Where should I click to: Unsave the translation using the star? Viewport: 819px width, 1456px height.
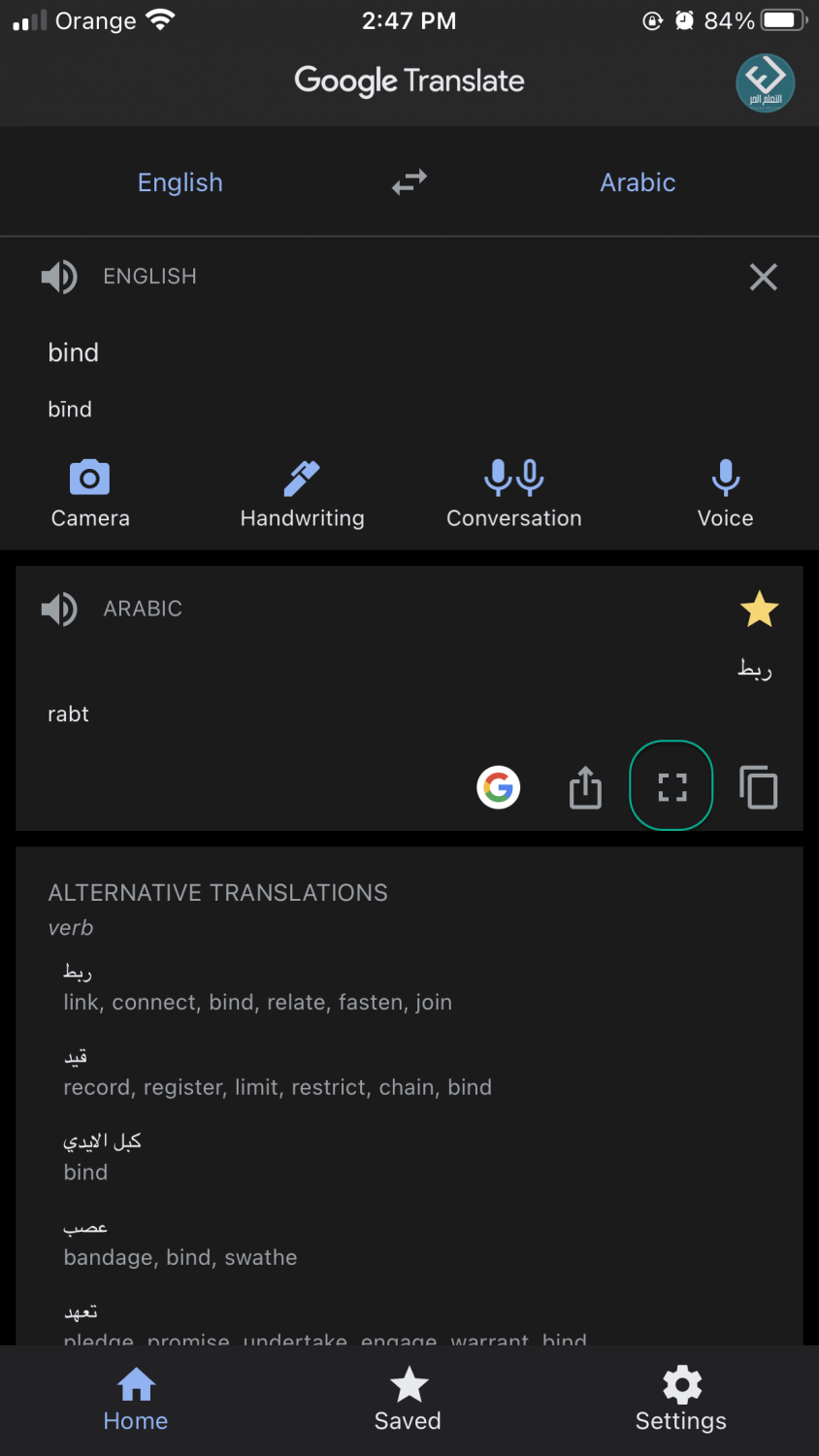tap(759, 610)
